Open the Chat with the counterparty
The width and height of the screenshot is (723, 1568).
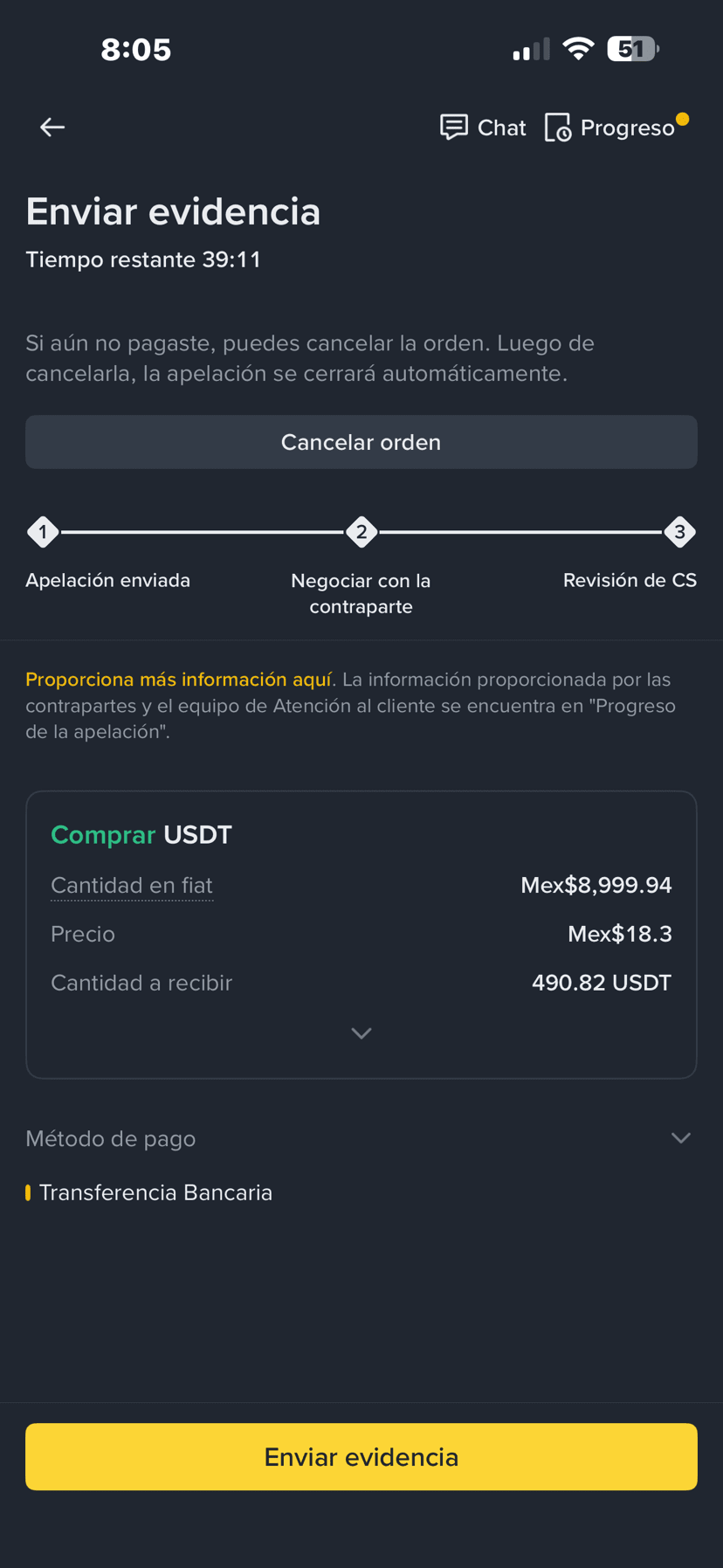pos(483,128)
